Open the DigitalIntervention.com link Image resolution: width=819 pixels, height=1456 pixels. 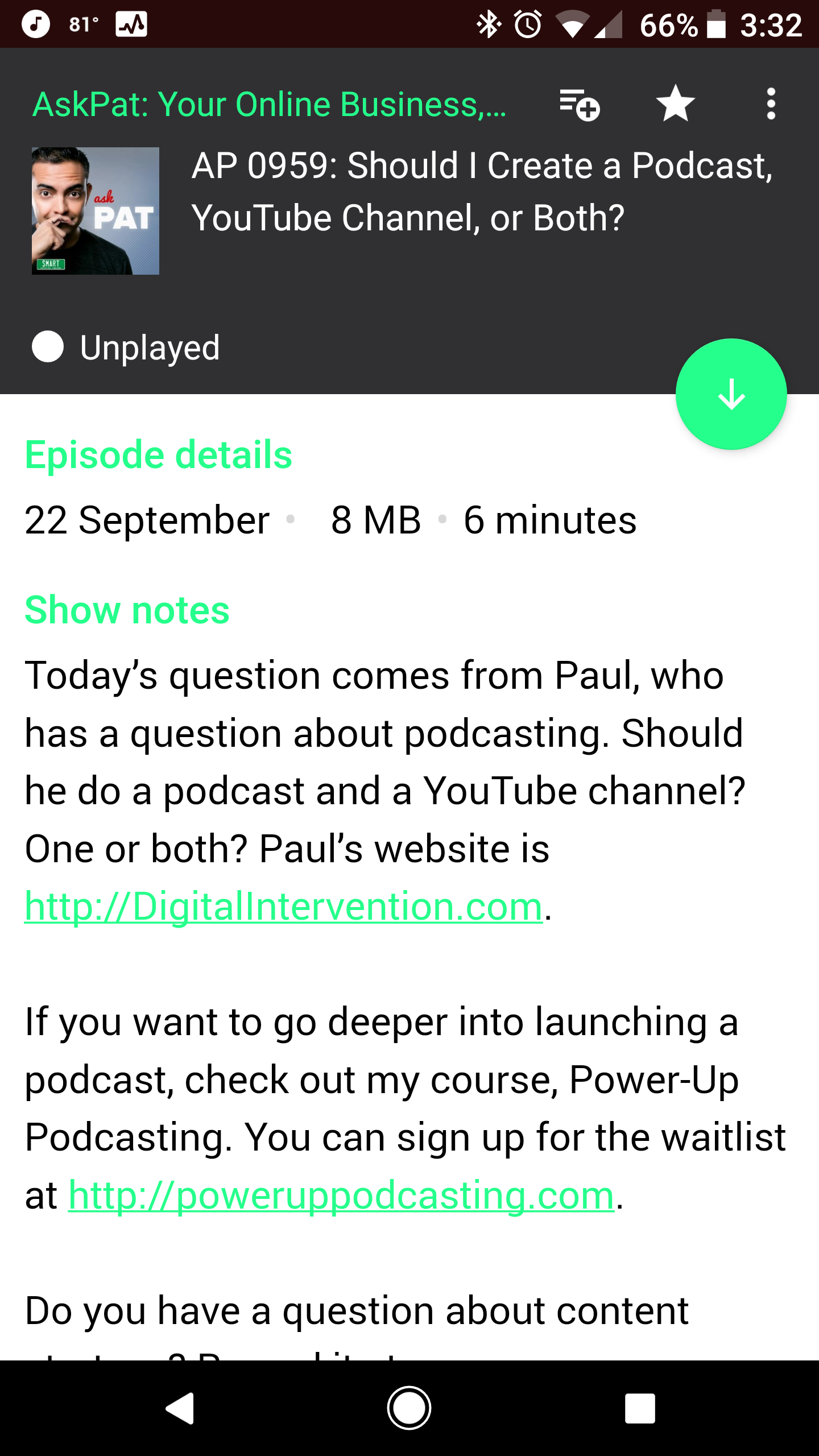284,906
